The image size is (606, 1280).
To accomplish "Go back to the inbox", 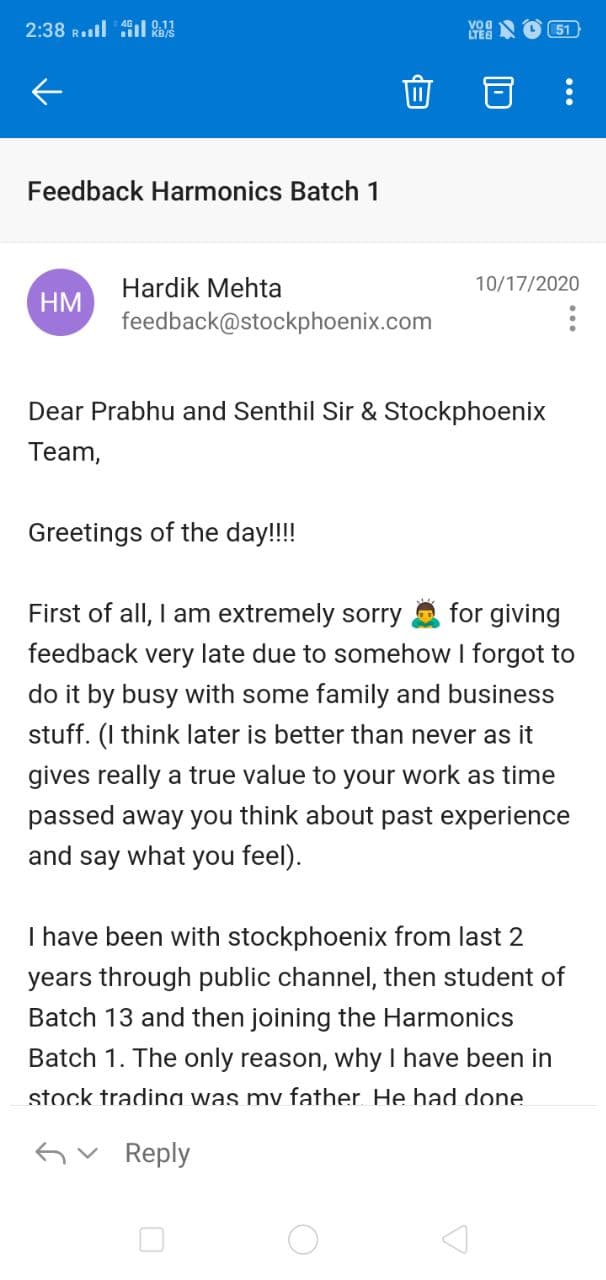I will 47,93.
